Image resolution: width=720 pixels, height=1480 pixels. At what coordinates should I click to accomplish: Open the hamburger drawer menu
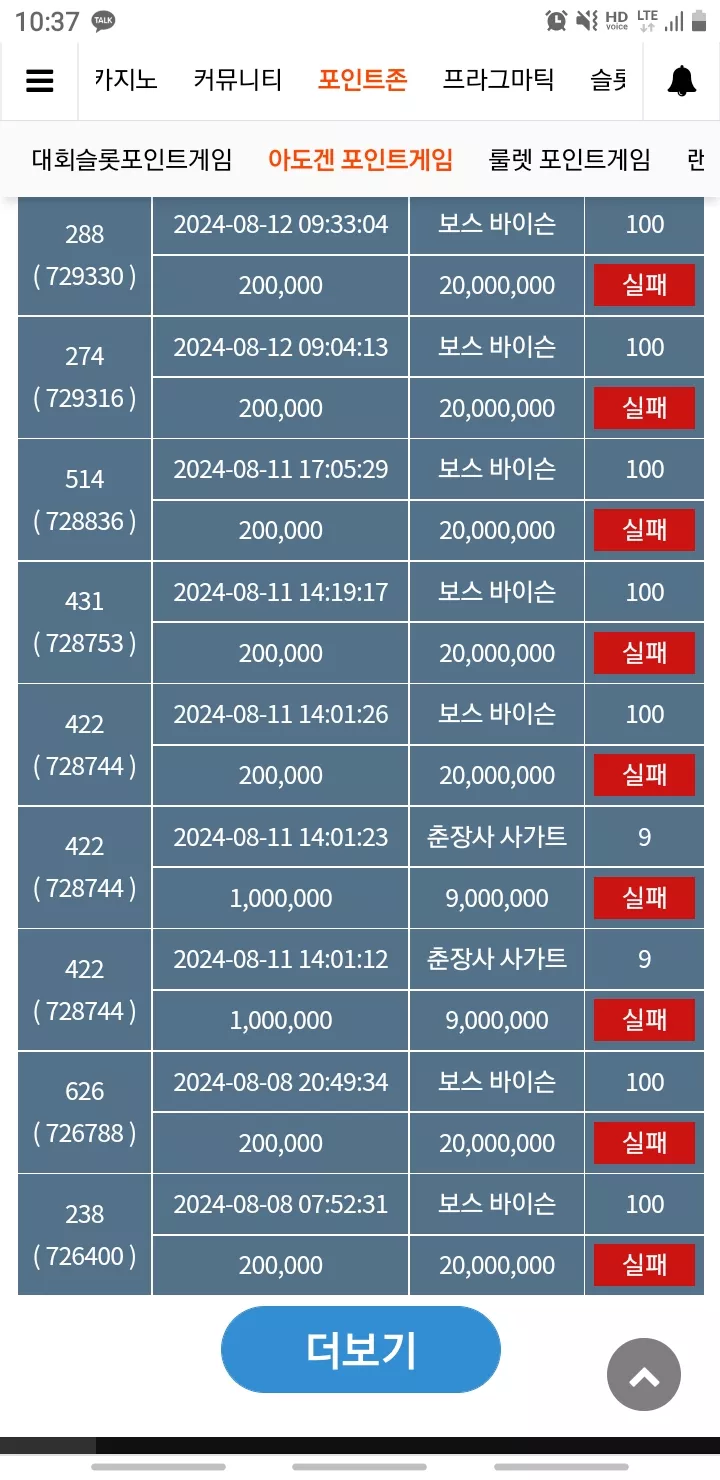coord(39,81)
